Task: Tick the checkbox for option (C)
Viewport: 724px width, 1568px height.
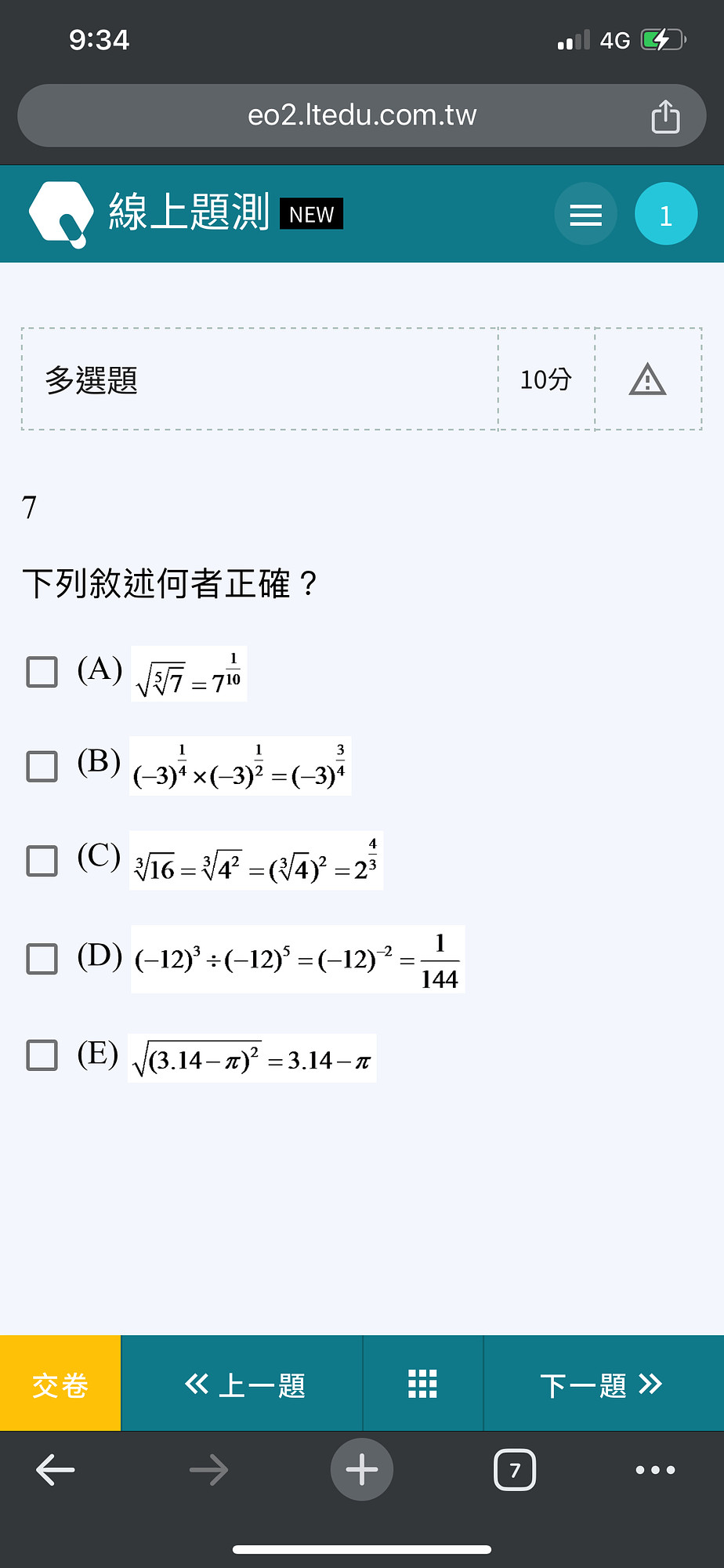Action: [42, 860]
